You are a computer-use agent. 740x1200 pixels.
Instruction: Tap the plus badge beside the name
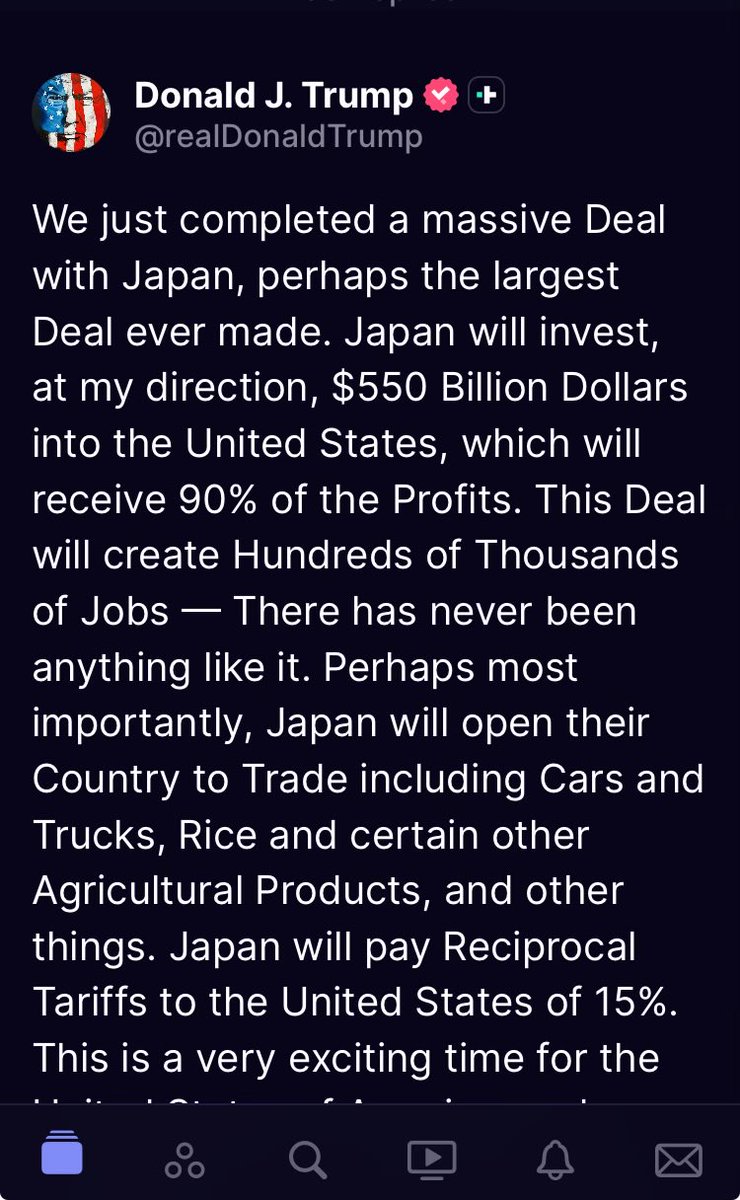[x=486, y=96]
